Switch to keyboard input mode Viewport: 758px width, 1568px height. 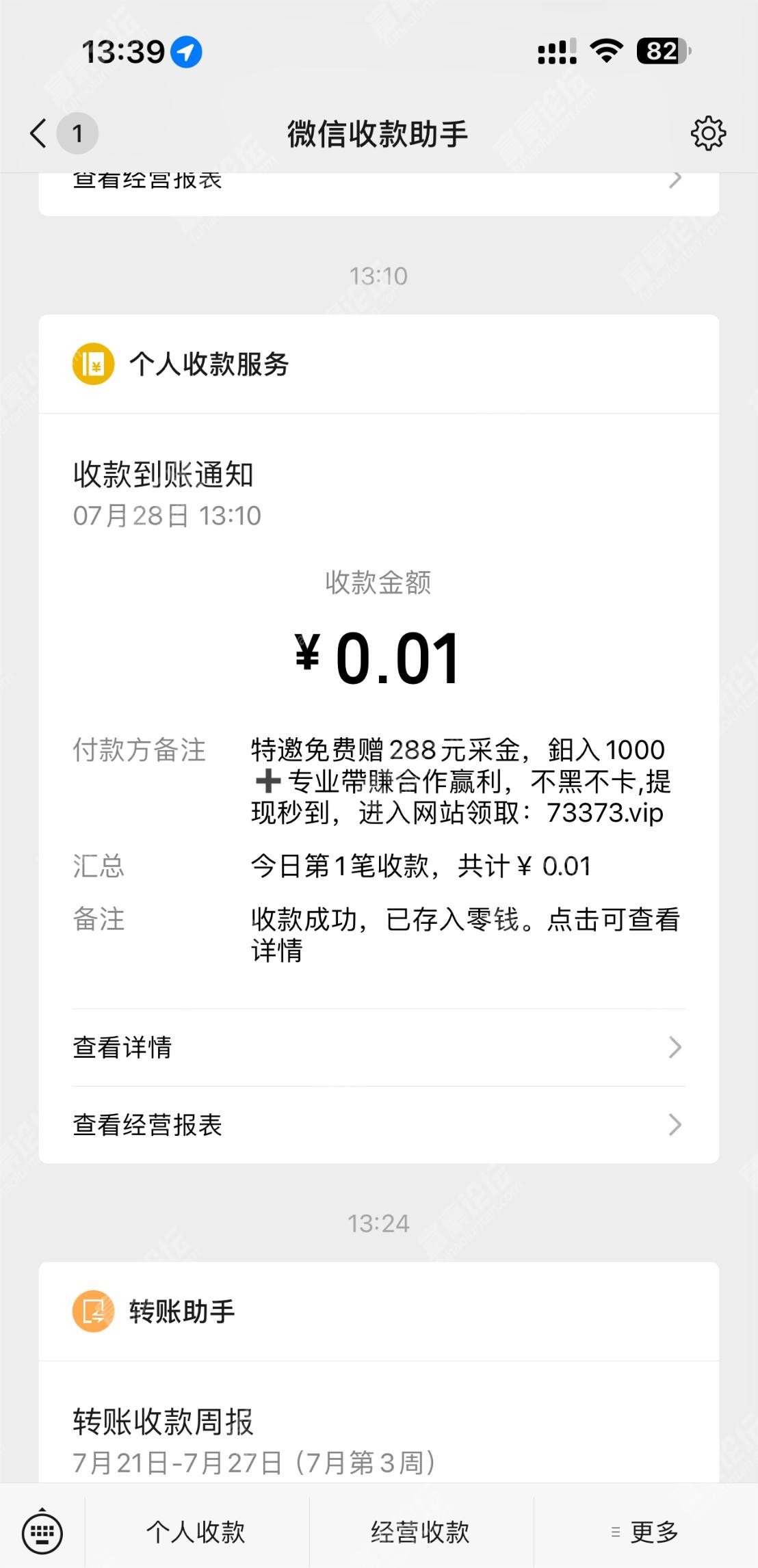tap(42, 1530)
